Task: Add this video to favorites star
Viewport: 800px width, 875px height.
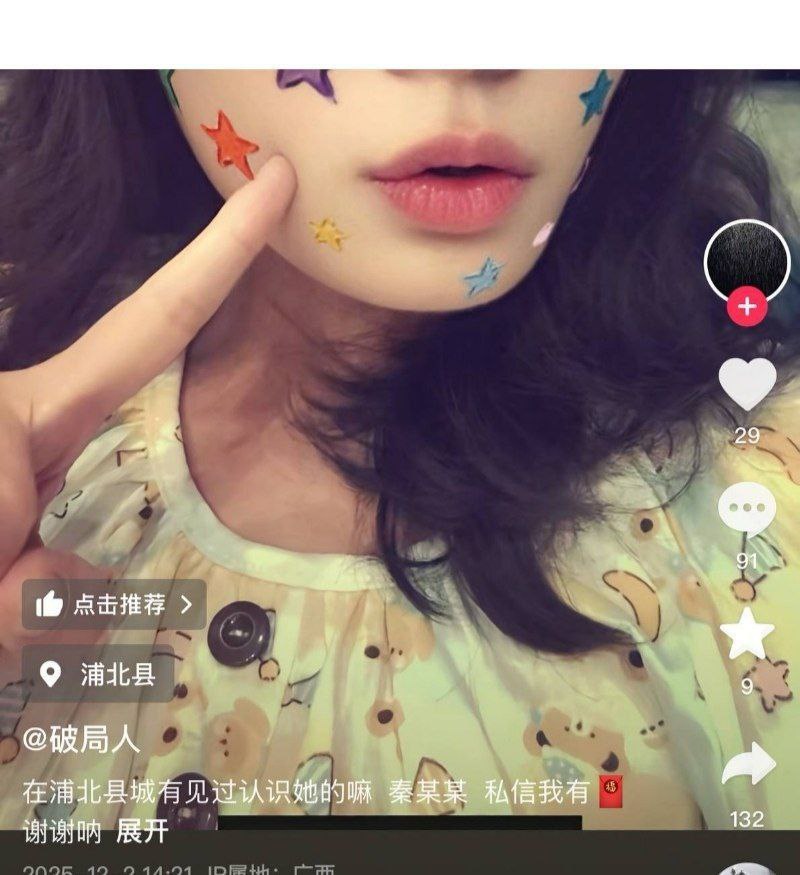Action: (x=747, y=635)
